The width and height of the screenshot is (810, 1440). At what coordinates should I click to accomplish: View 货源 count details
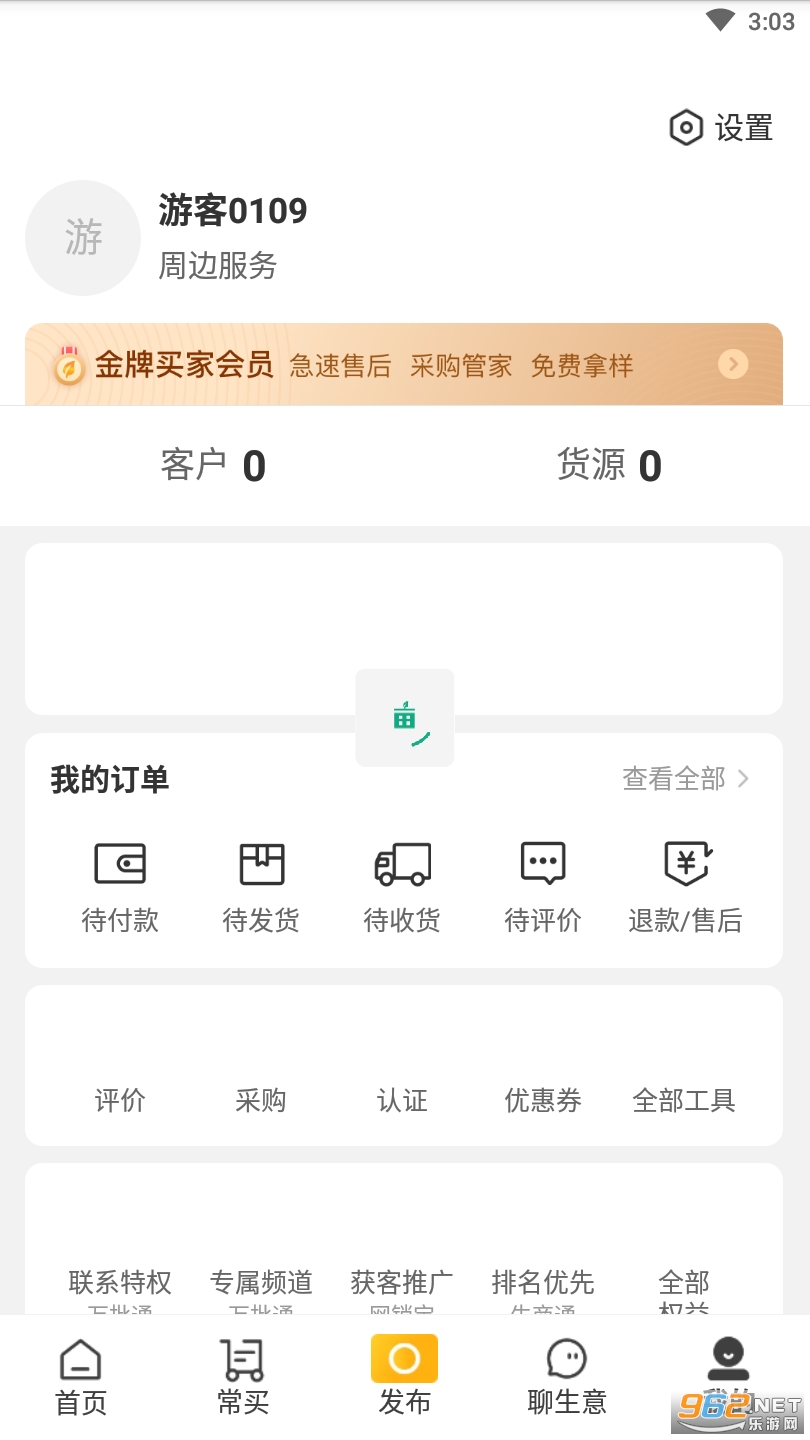608,466
